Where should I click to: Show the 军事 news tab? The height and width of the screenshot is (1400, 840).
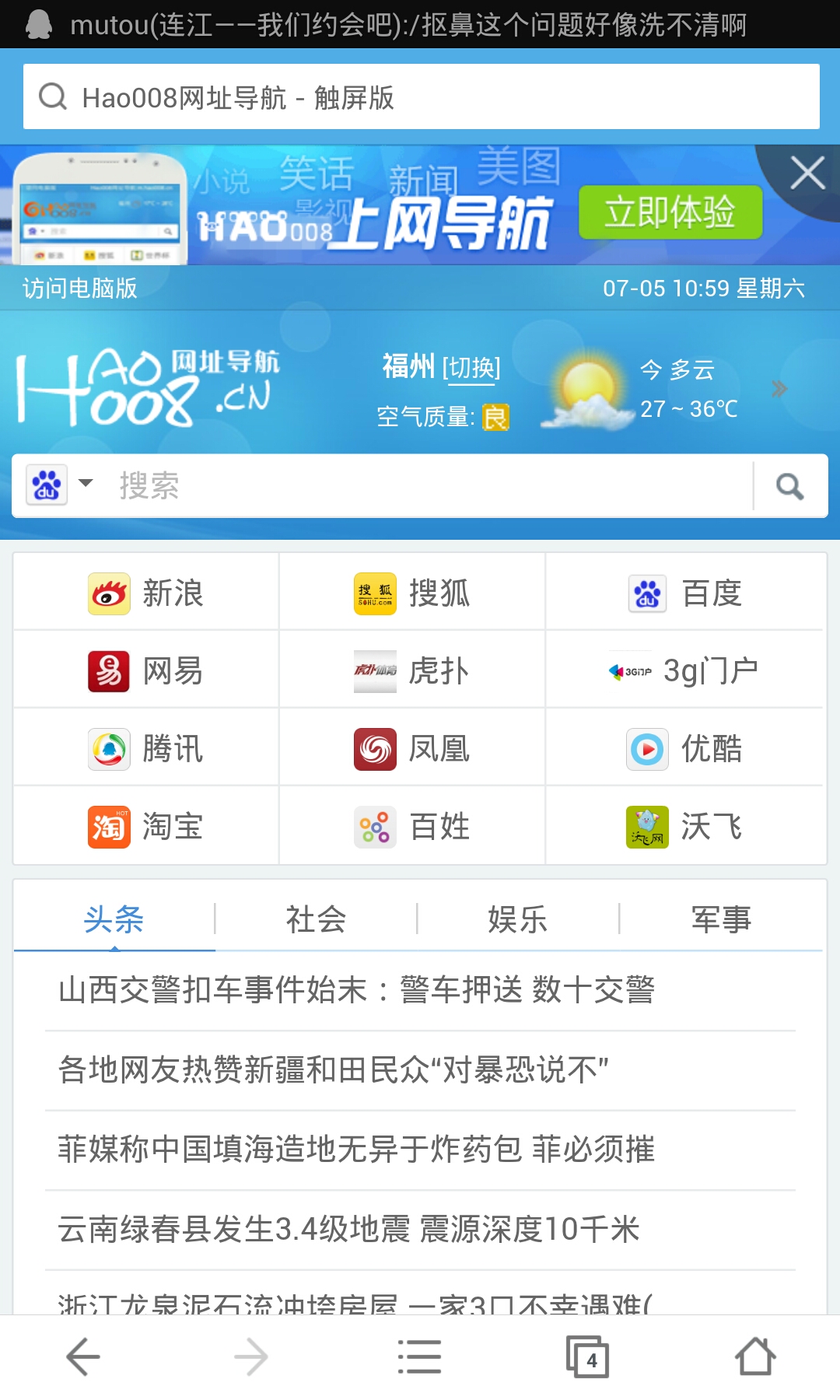pos(721,919)
